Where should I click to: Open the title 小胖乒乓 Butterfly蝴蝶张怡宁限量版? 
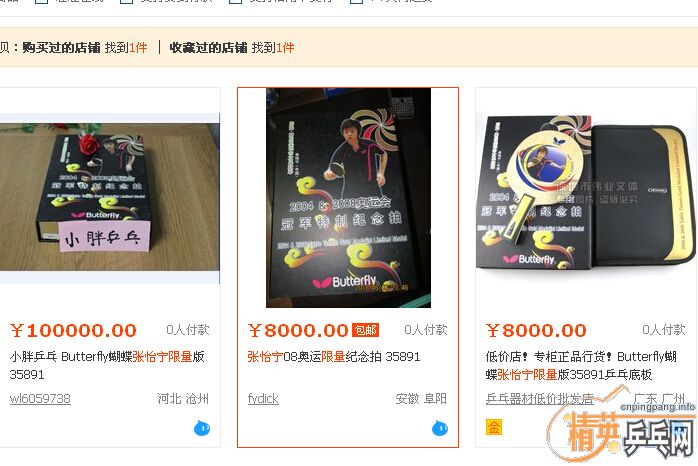tap(107, 356)
